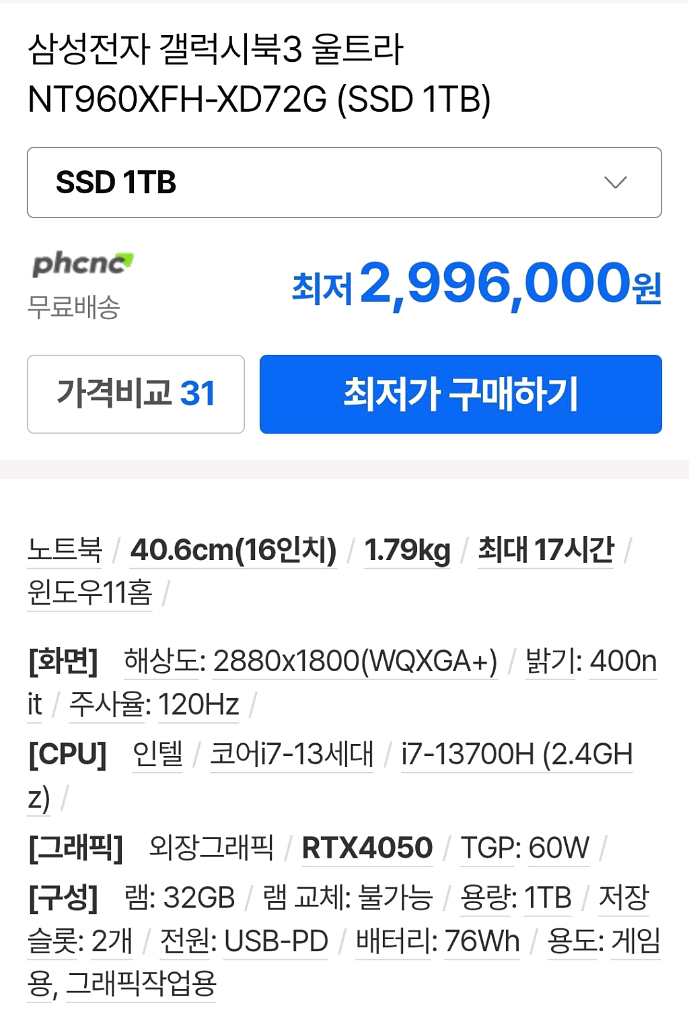Open the 외장그래픽 link
689x1024 pixels.
[211, 849]
